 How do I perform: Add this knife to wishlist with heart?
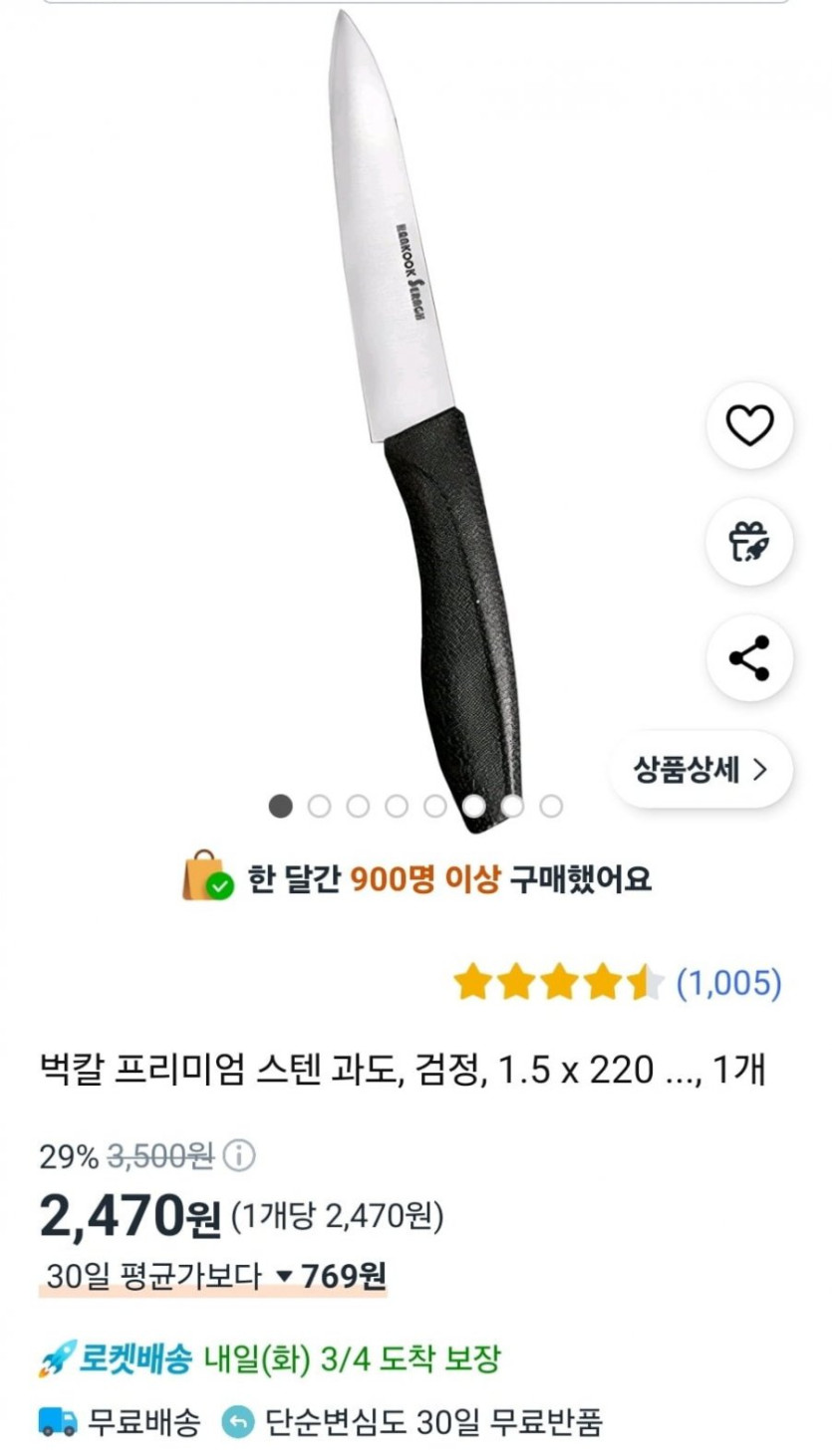tap(749, 426)
